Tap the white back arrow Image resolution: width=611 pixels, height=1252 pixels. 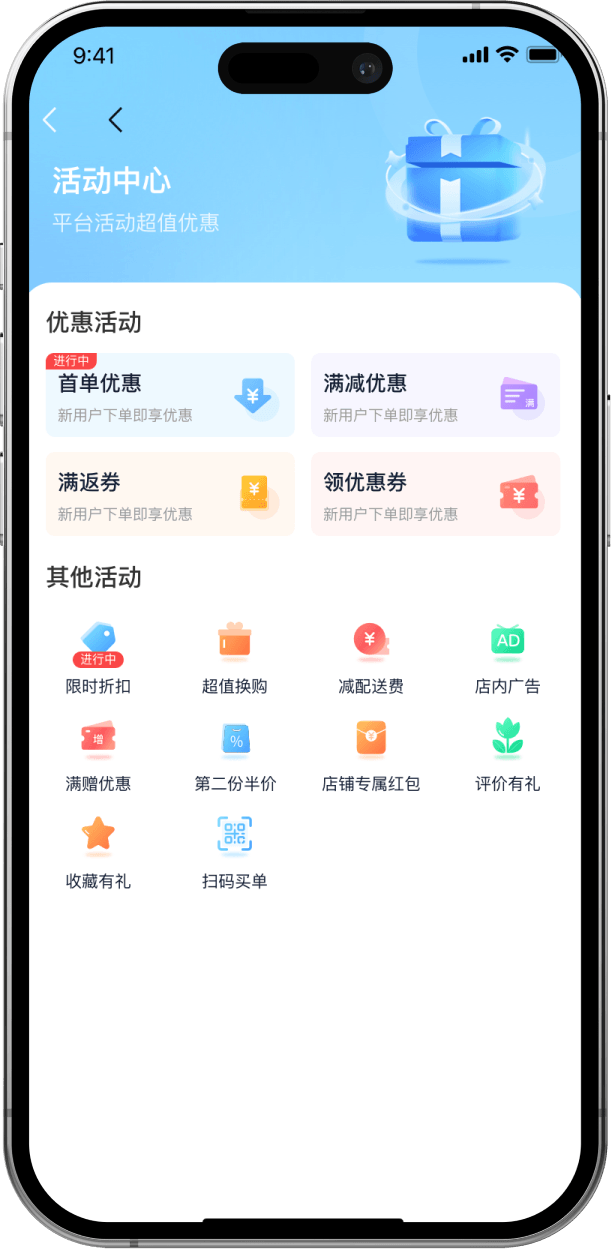click(50, 121)
